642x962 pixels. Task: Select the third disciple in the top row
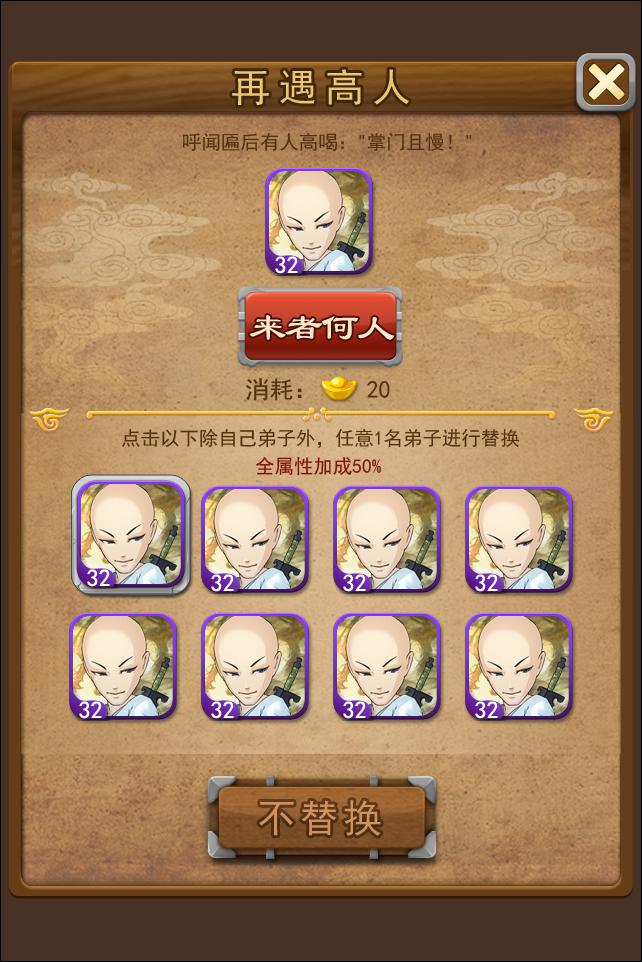pyautogui.click(x=387, y=539)
